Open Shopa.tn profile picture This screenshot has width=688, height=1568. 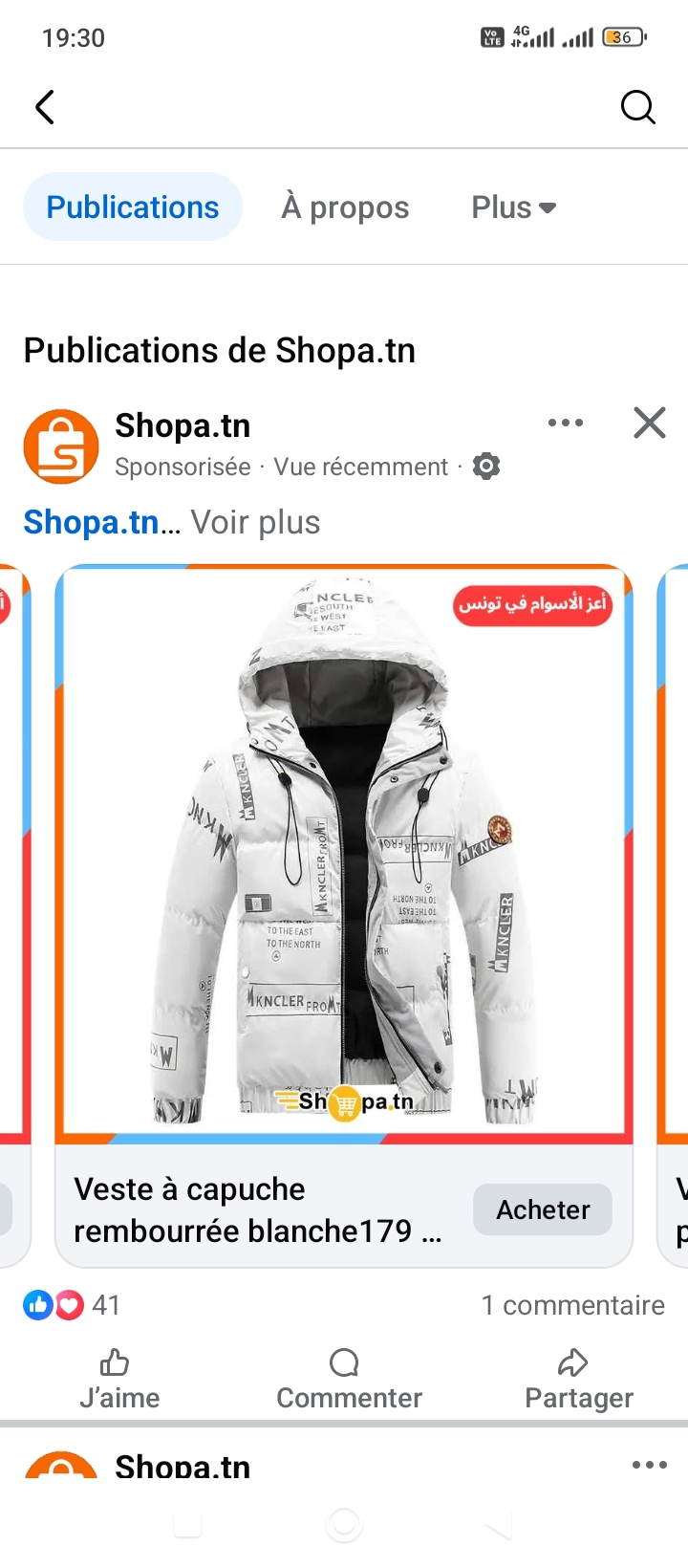(61, 446)
